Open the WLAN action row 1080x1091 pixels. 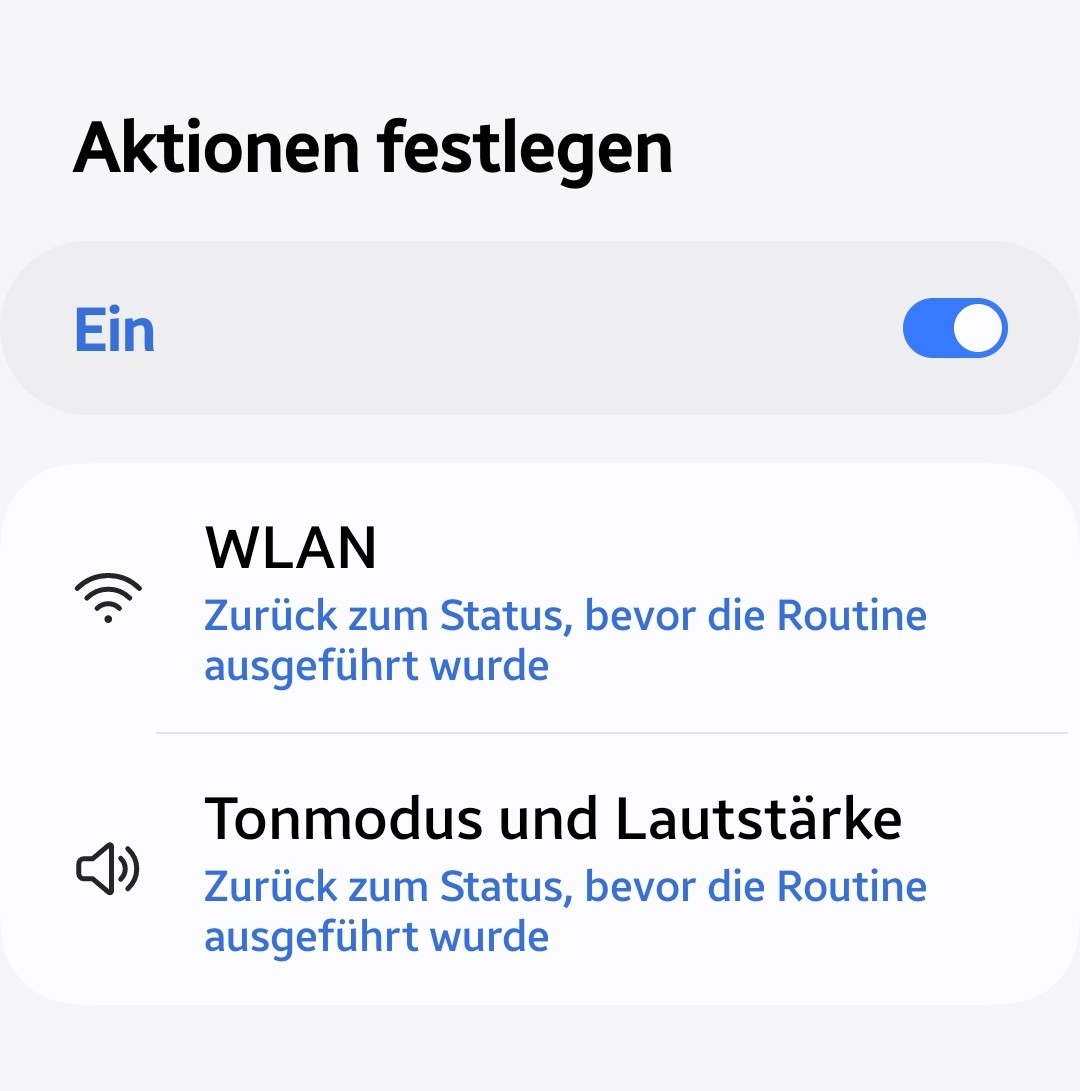(x=540, y=600)
